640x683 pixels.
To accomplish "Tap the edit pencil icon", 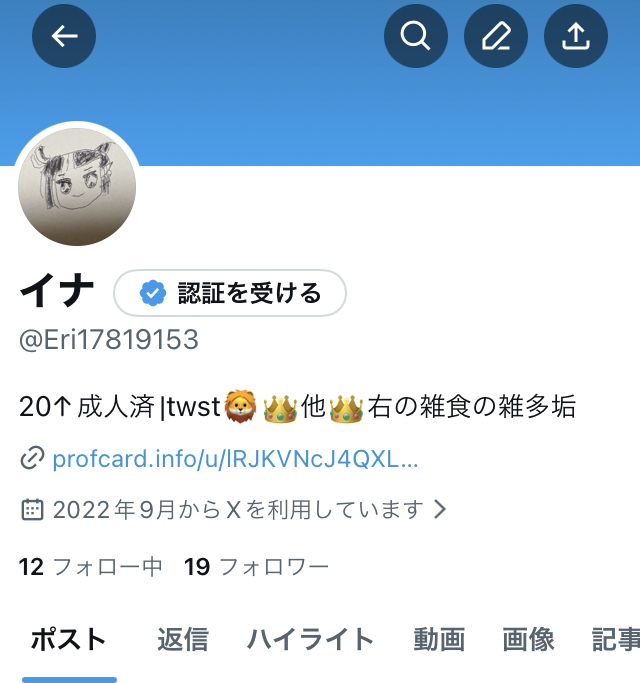I will click(495, 37).
